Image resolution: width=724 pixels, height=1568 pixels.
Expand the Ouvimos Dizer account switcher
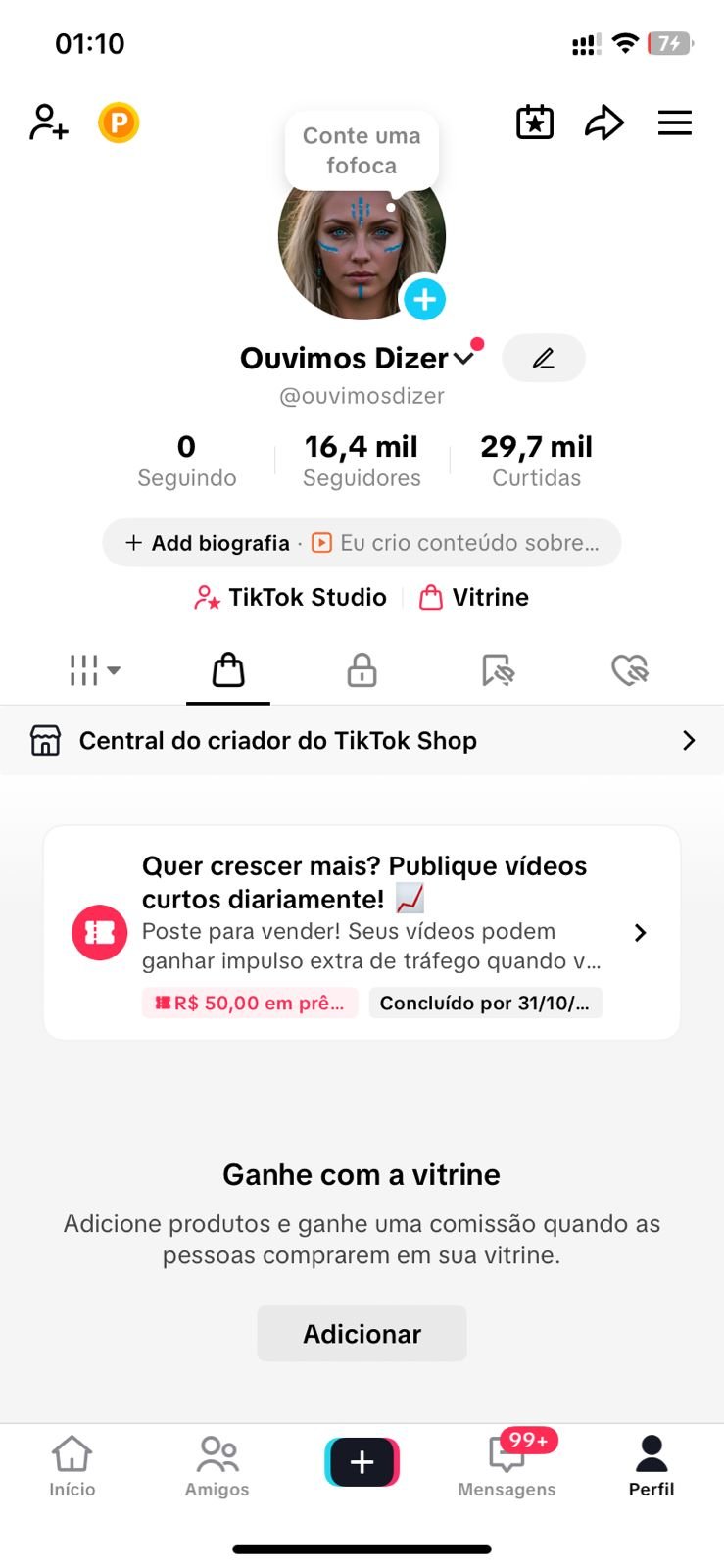pos(464,359)
